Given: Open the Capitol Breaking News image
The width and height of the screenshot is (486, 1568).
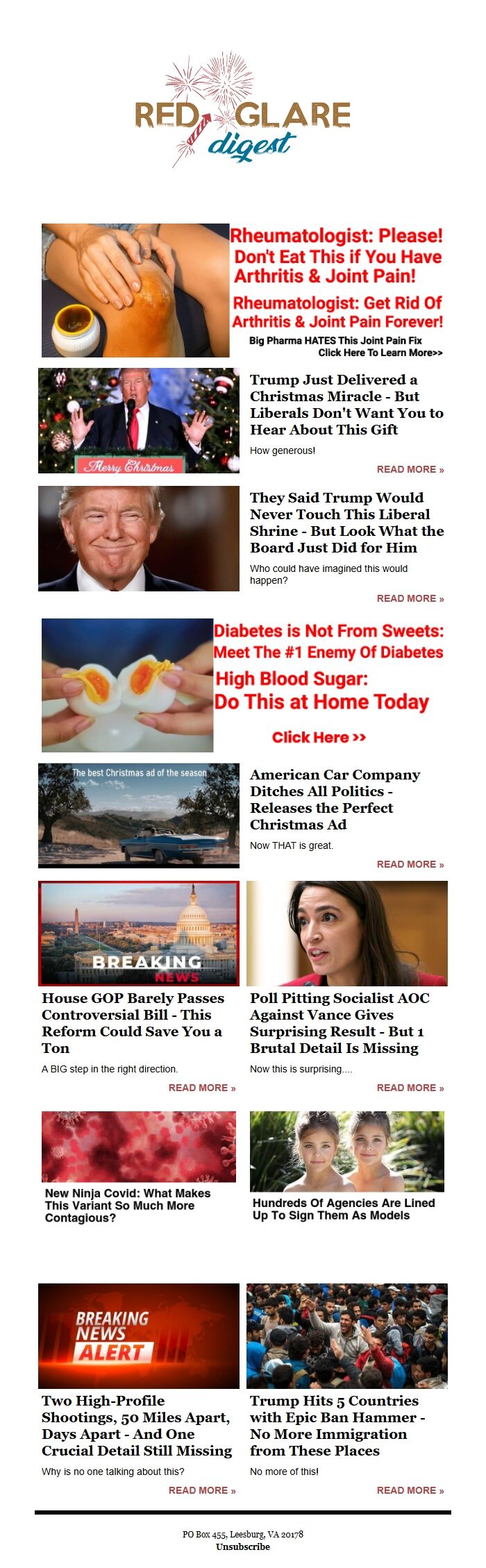Looking at the screenshot, I should pyautogui.click(x=139, y=934).
